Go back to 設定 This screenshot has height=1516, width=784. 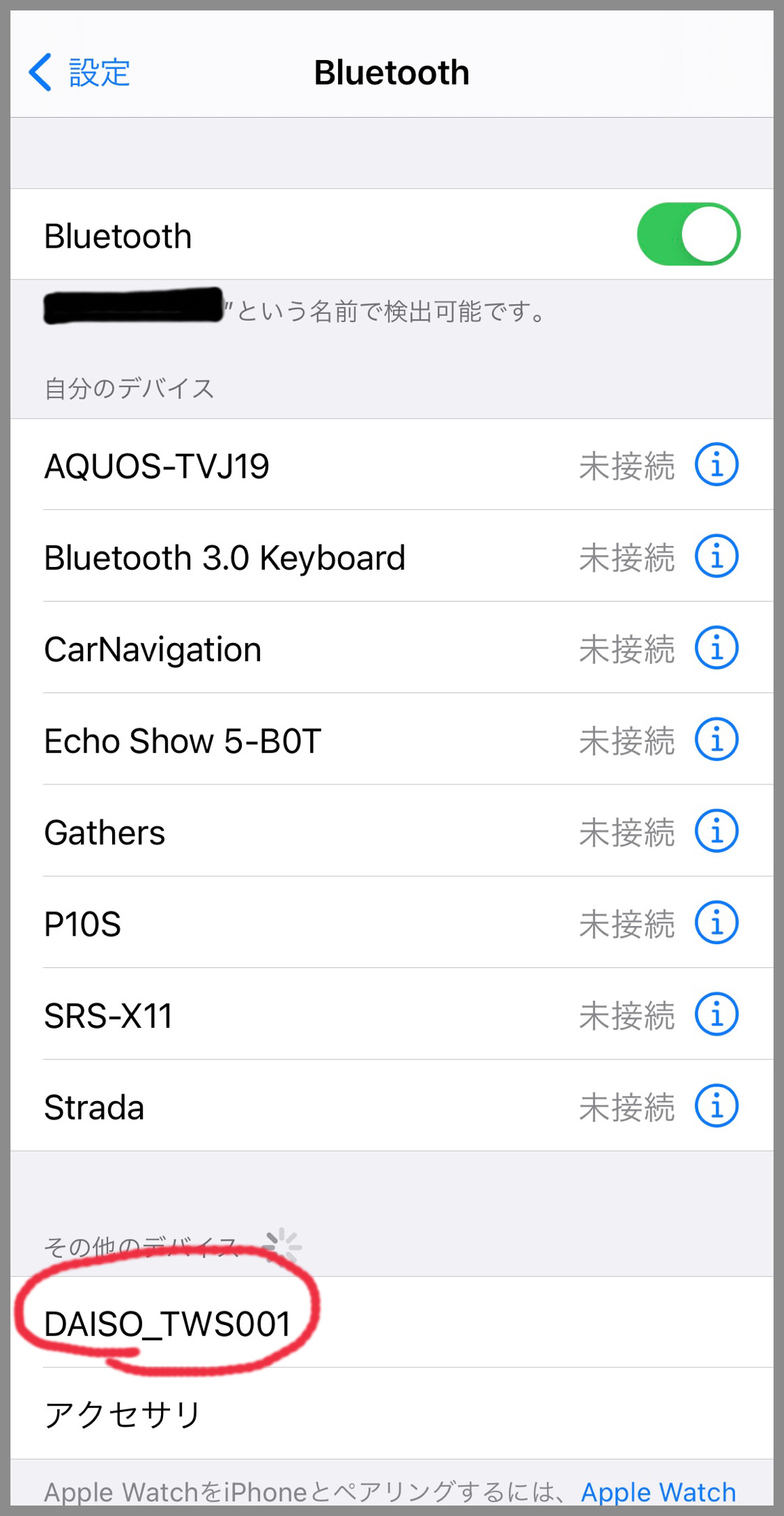79,73
